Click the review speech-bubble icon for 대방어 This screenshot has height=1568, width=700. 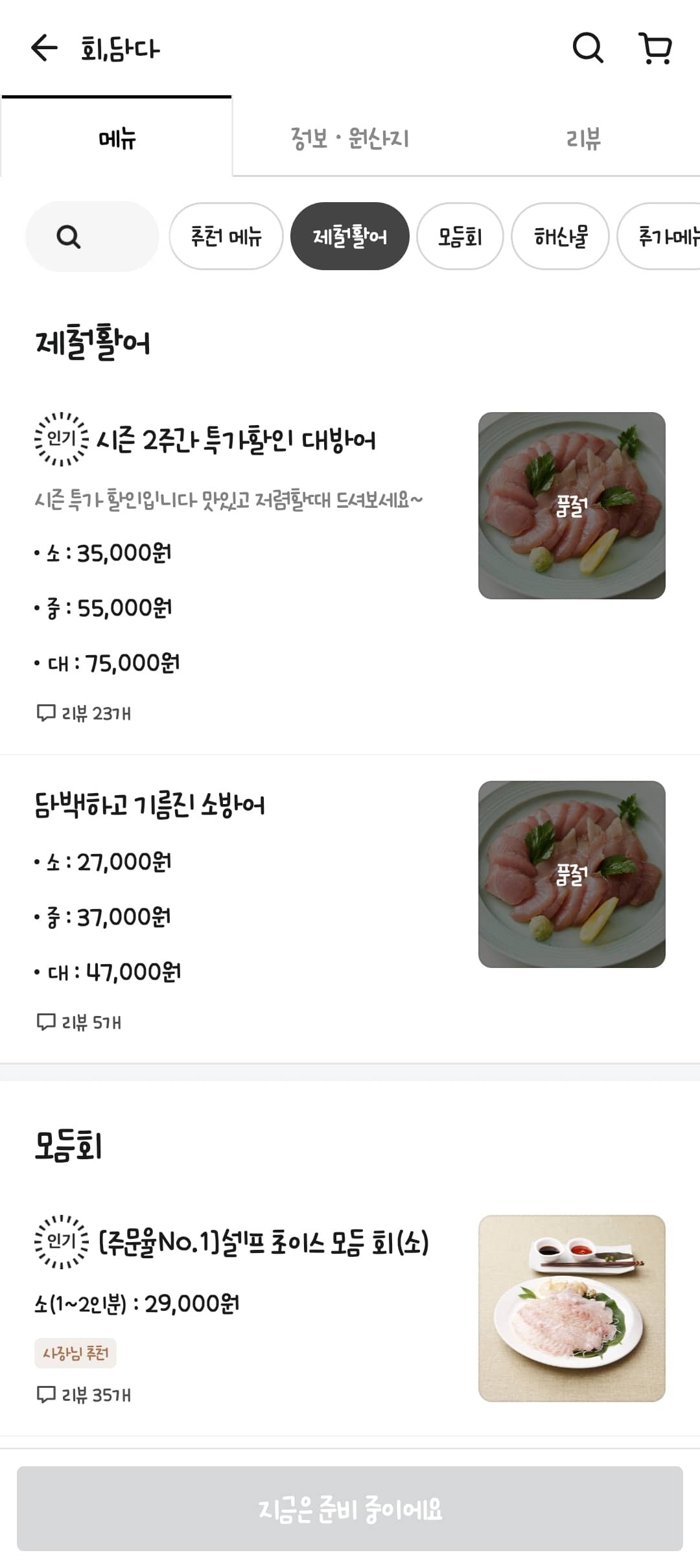click(46, 713)
